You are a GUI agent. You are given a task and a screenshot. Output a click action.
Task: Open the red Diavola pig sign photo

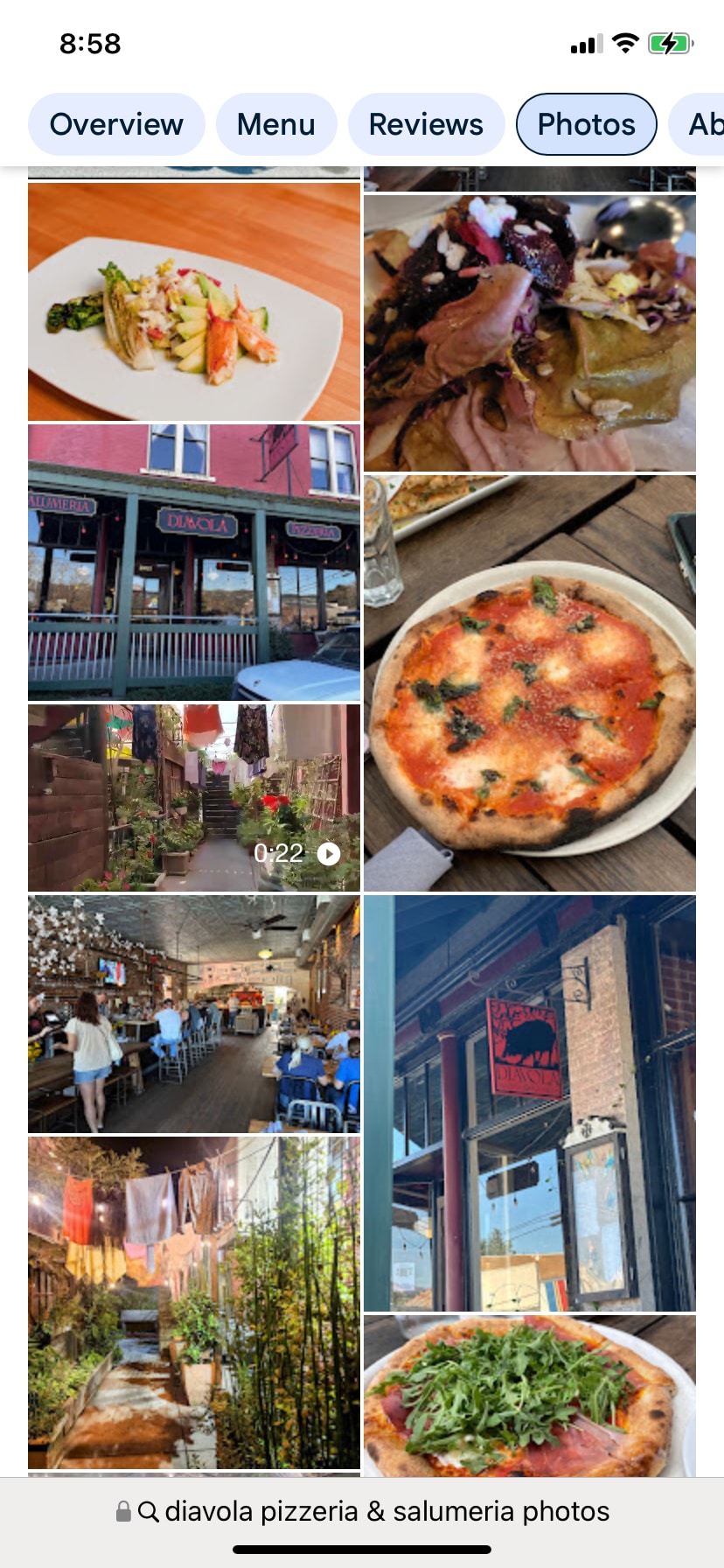530,1102
